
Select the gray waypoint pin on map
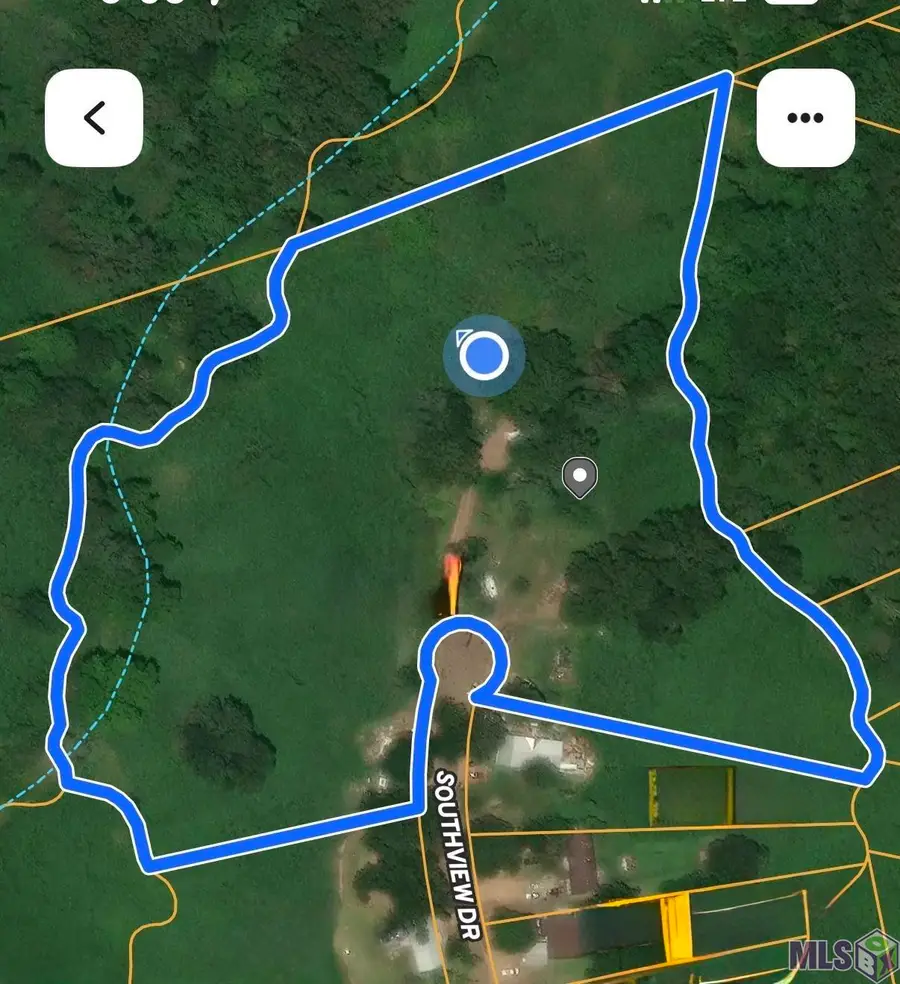(580, 477)
